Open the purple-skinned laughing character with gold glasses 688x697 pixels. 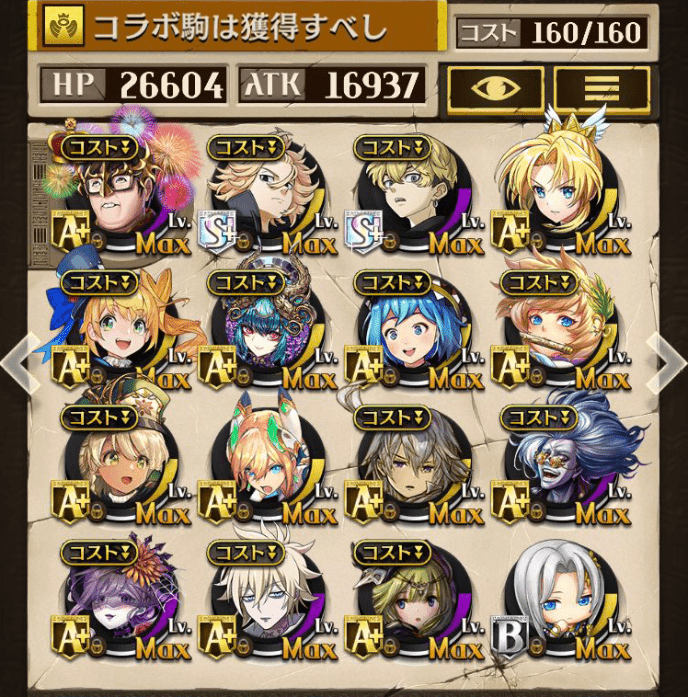point(558,465)
